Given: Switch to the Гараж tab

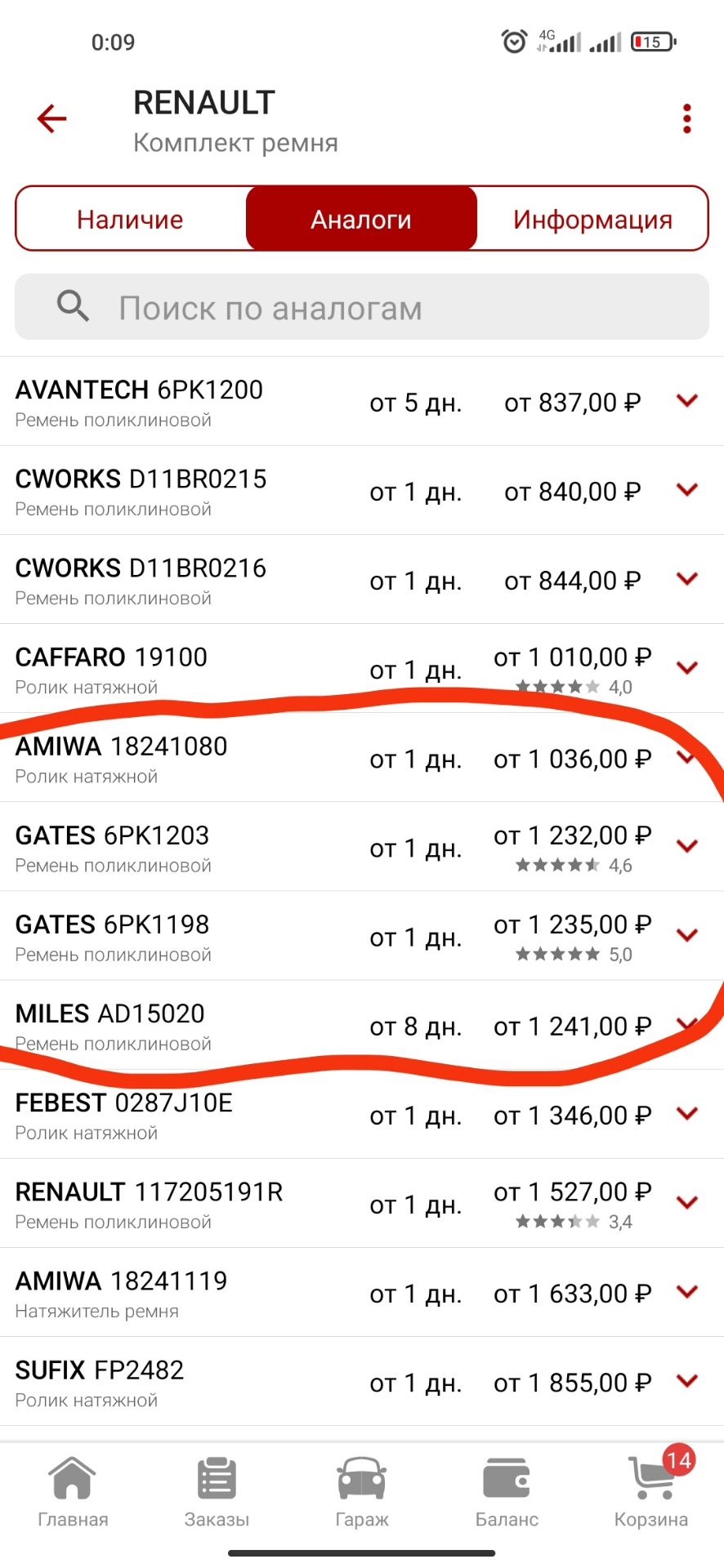Looking at the screenshot, I should (x=362, y=1492).
